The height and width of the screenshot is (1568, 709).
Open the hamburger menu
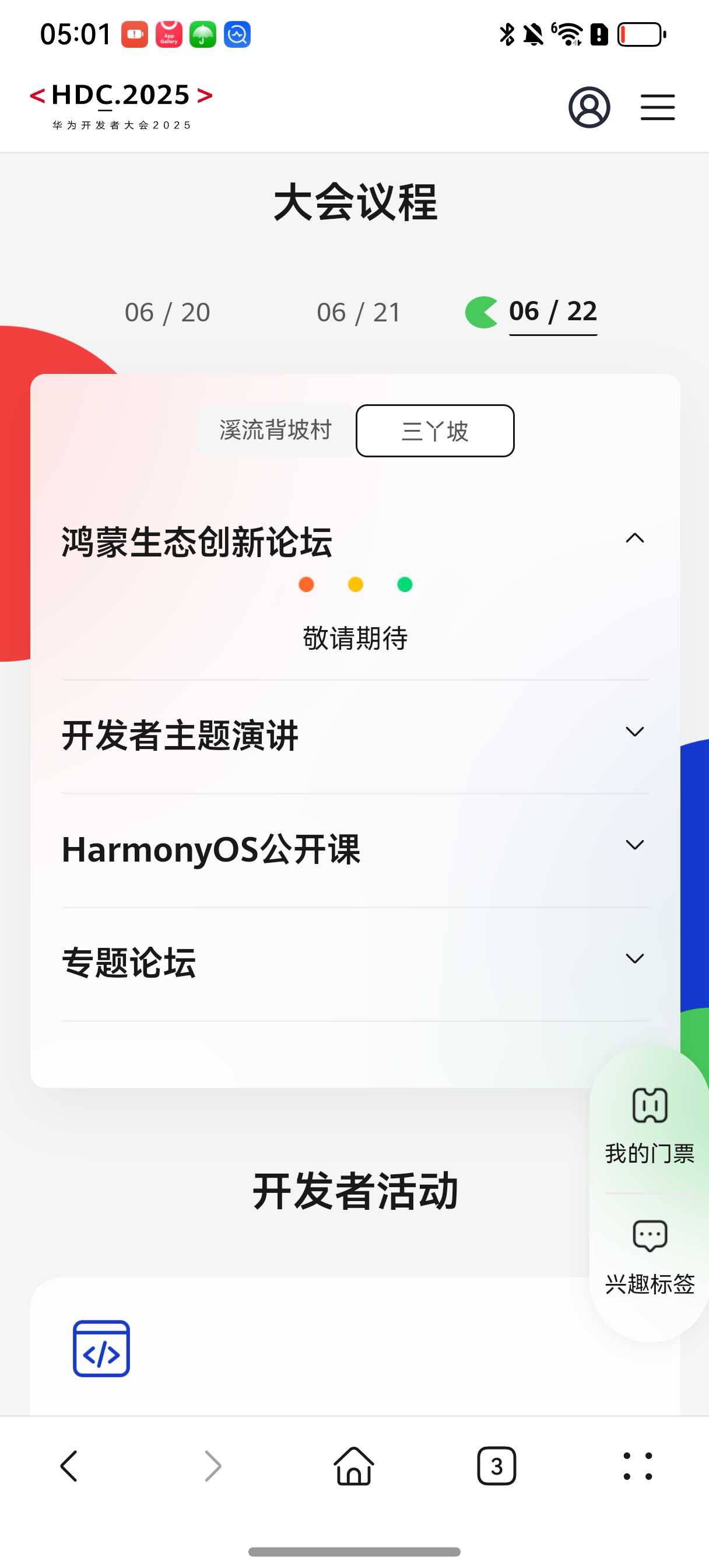coord(657,108)
